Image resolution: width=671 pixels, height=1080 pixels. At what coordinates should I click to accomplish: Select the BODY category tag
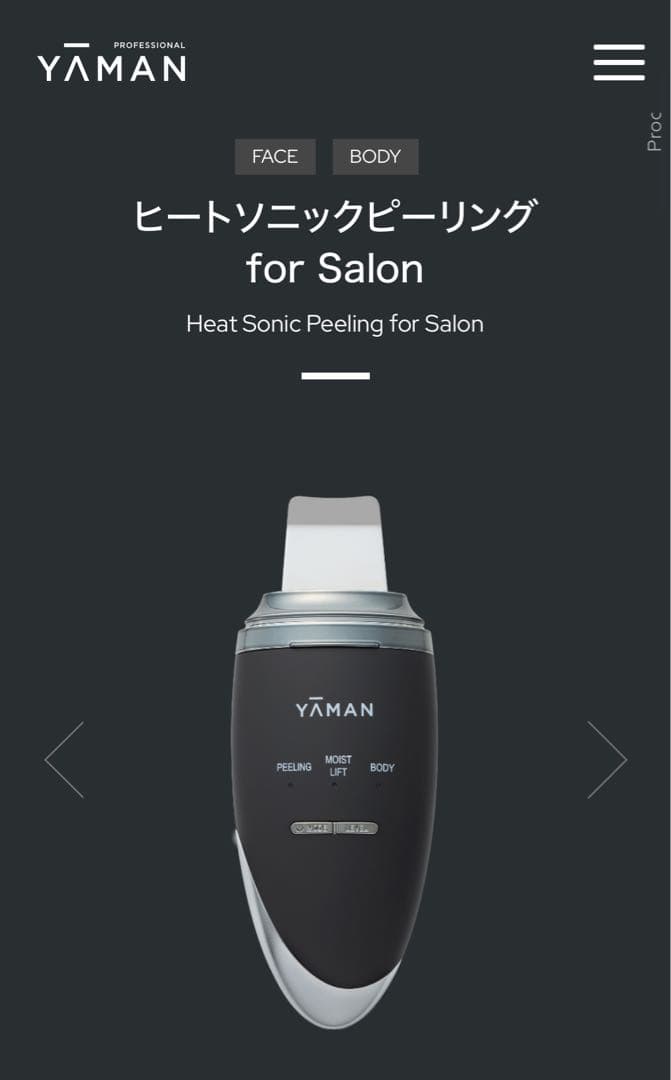coord(375,157)
